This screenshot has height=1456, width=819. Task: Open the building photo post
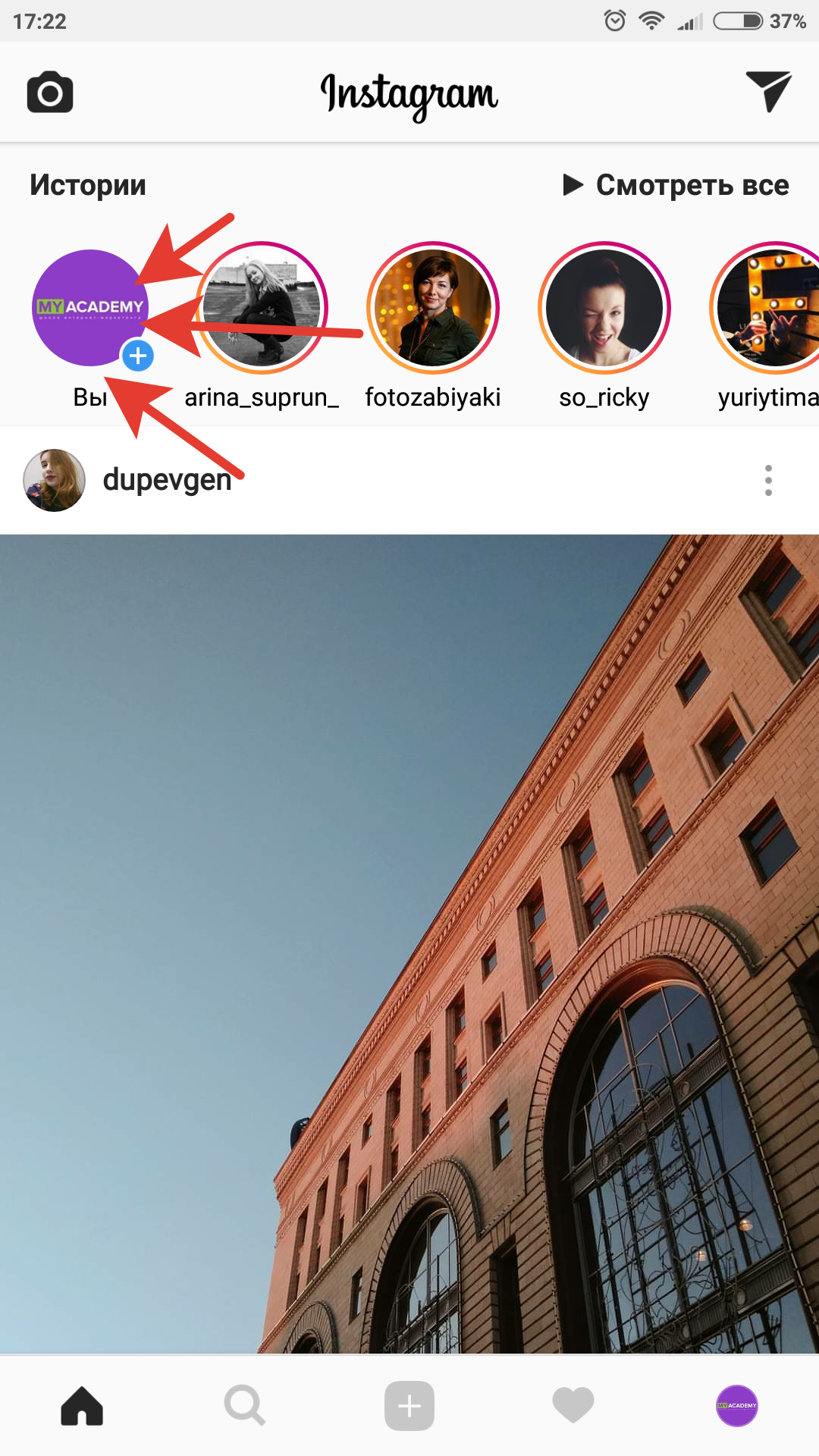point(409,944)
